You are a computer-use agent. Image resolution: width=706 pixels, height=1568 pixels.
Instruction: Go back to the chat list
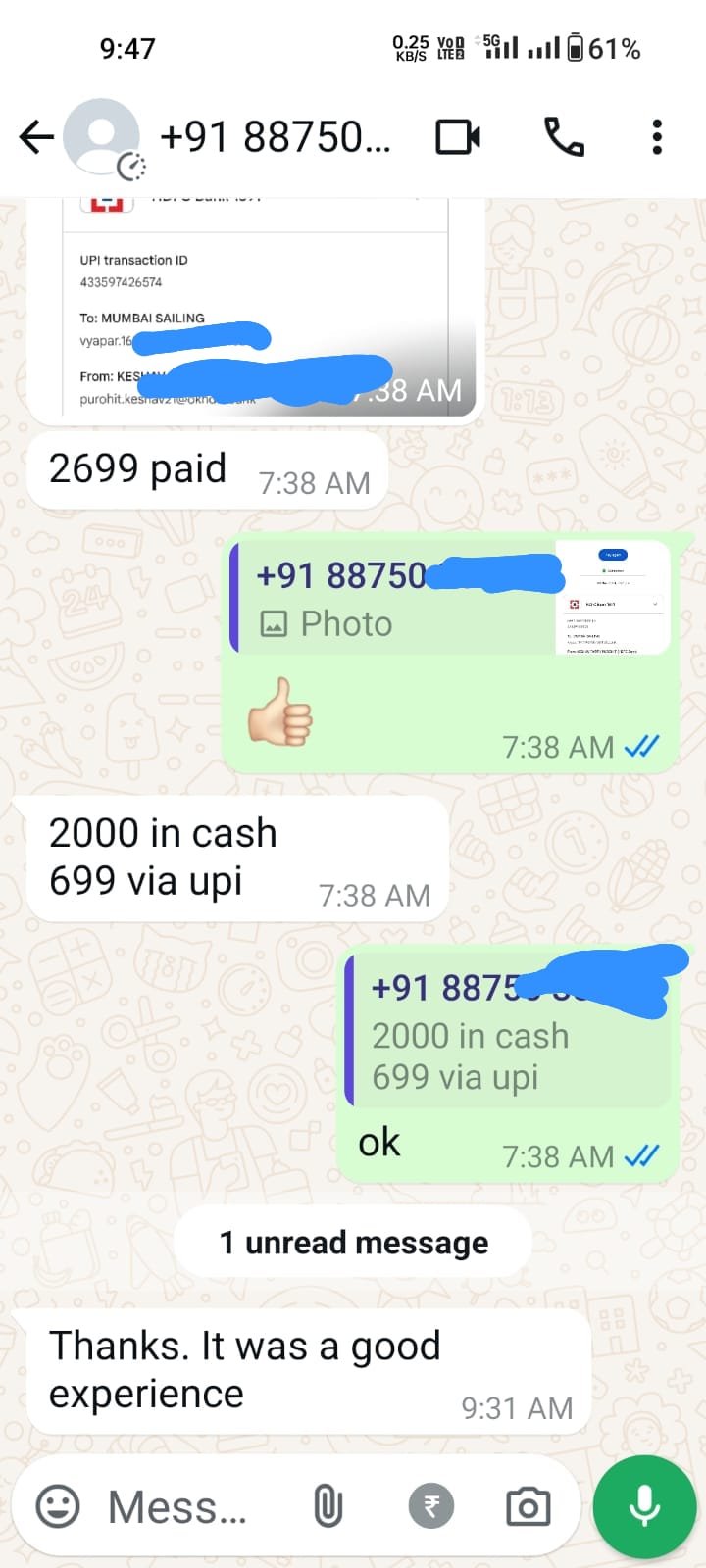(36, 137)
